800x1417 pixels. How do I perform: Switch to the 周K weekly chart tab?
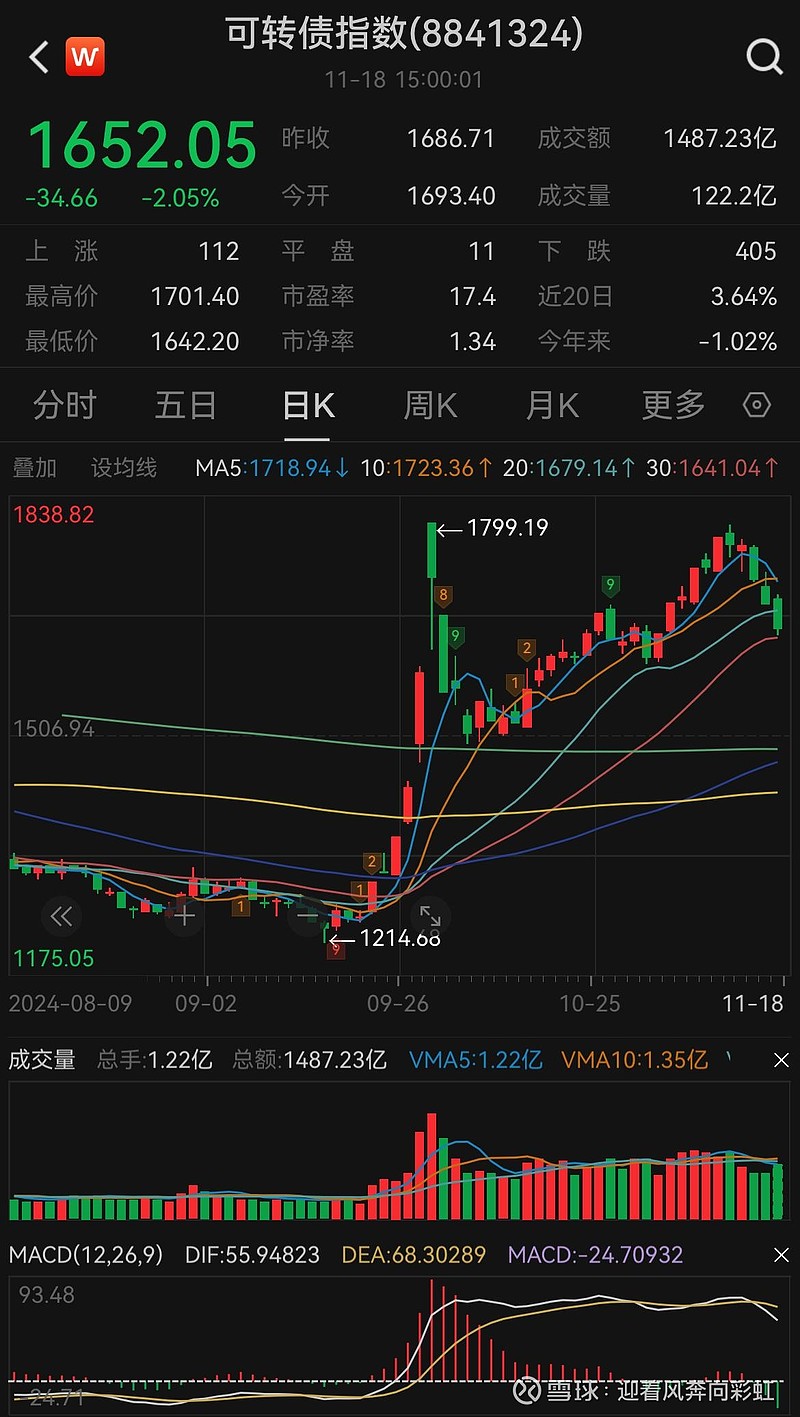click(428, 405)
